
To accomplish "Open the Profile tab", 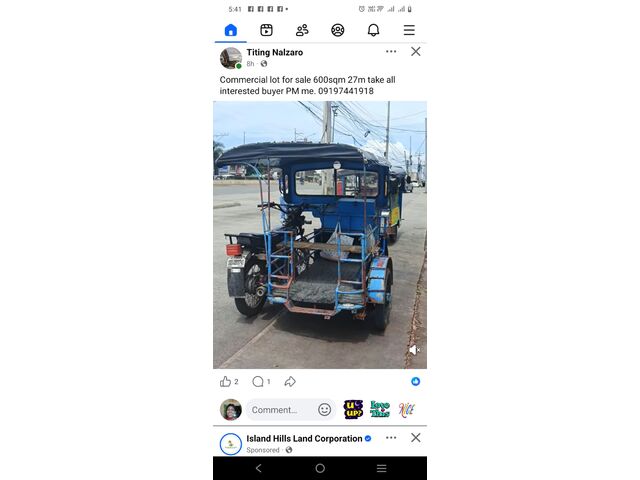I will 338,30.
